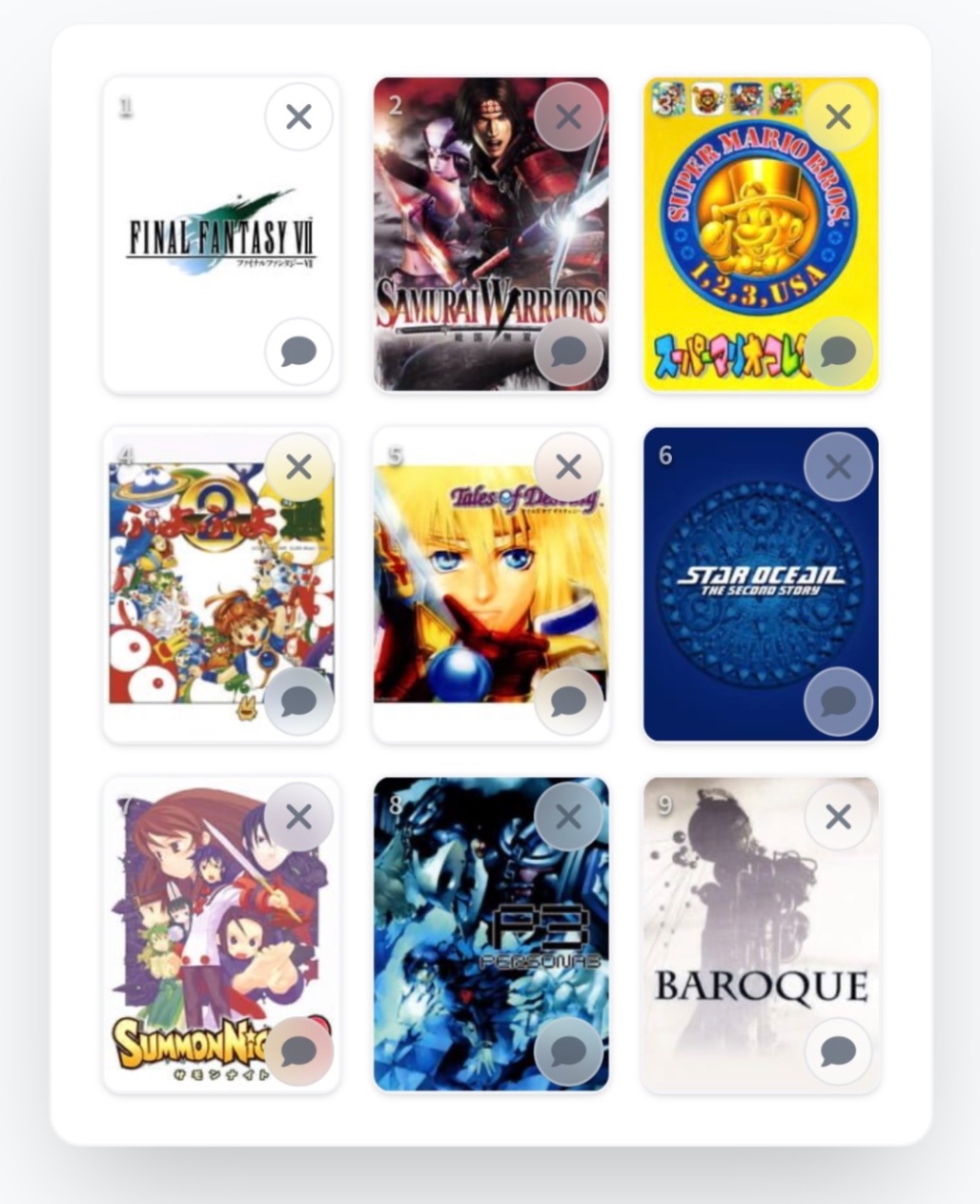The image size is (980, 1204).
Task: Remove Puyo Puyo 2 from slot four
Action: pos(298,466)
